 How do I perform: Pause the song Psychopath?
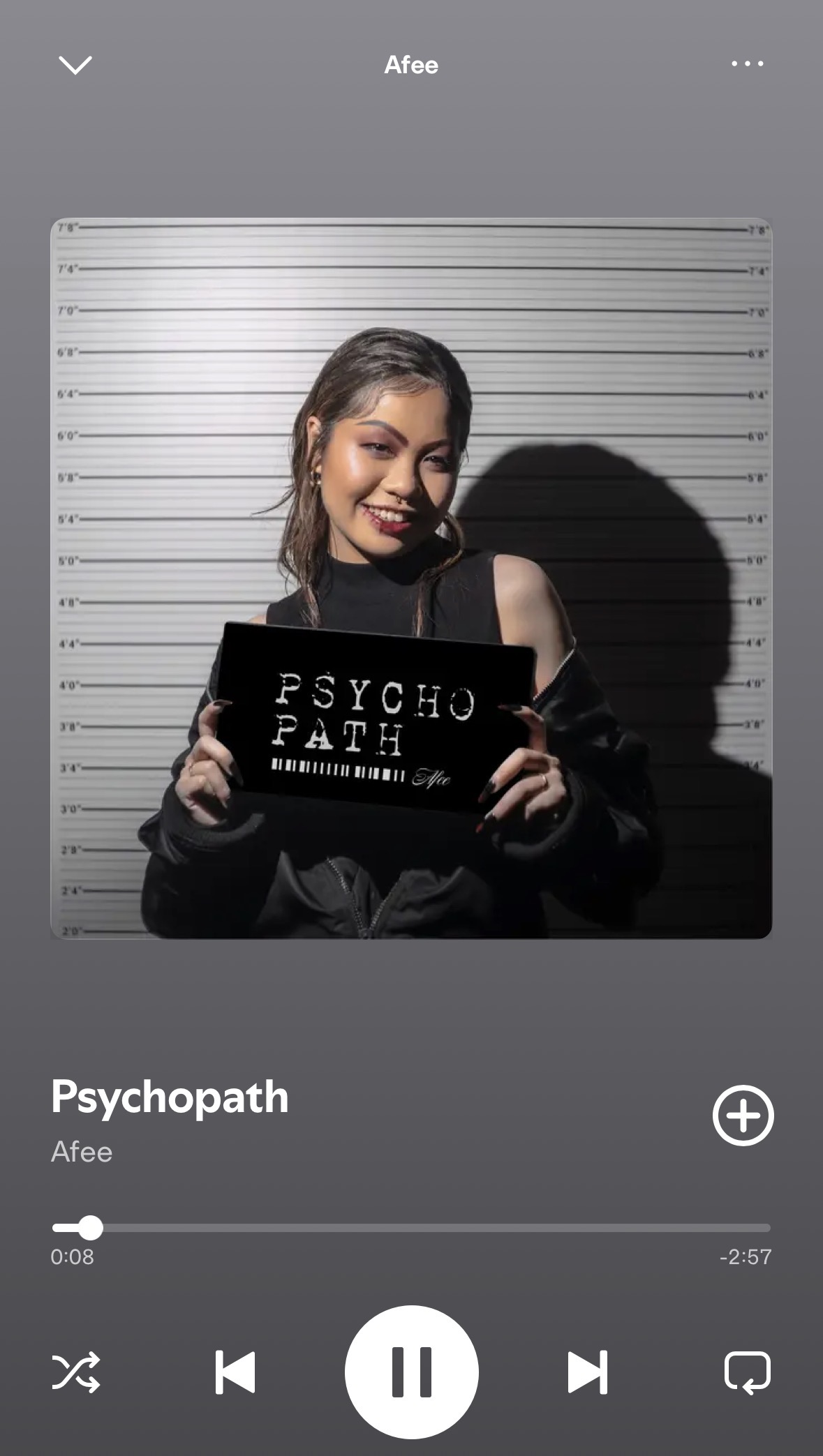click(411, 1372)
